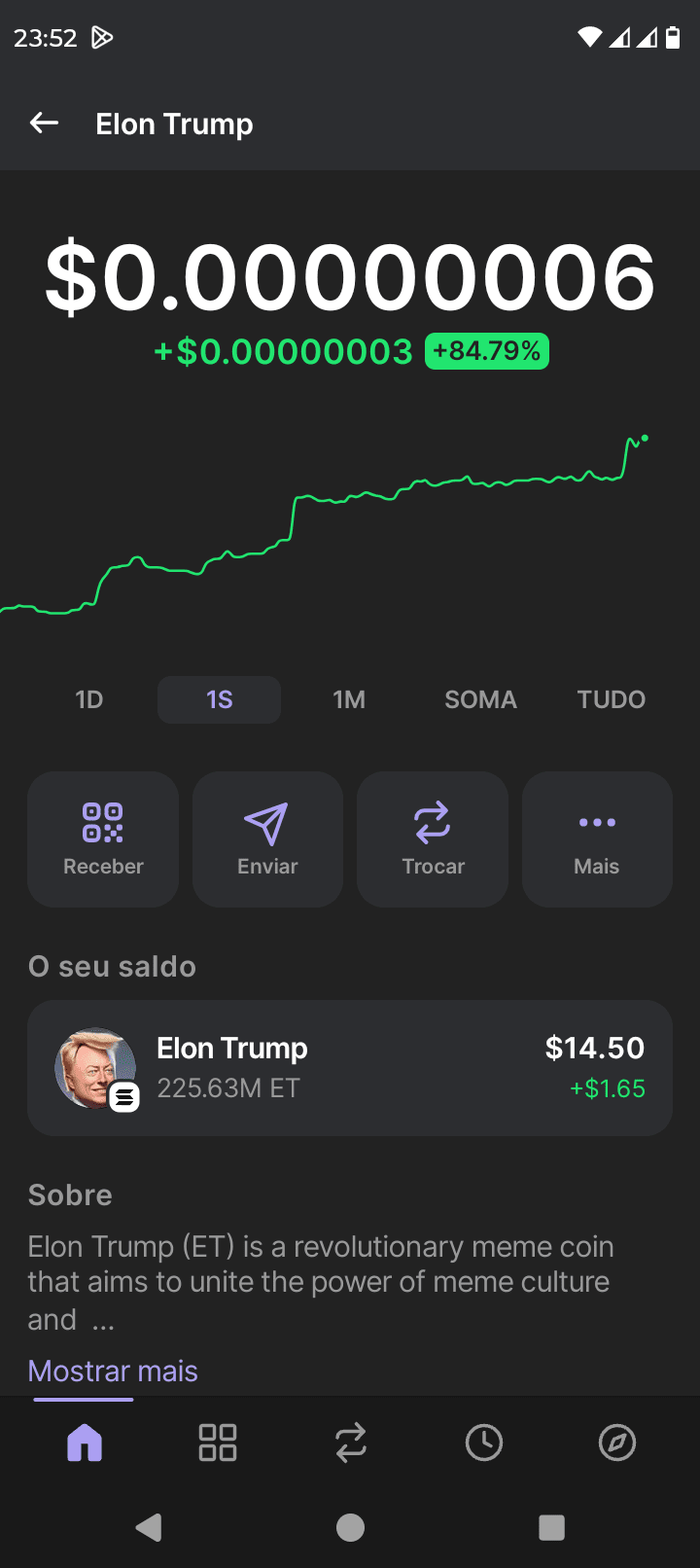The image size is (700, 1568).
Task: Select the 1D chart timeframe
Action: pyautogui.click(x=88, y=699)
